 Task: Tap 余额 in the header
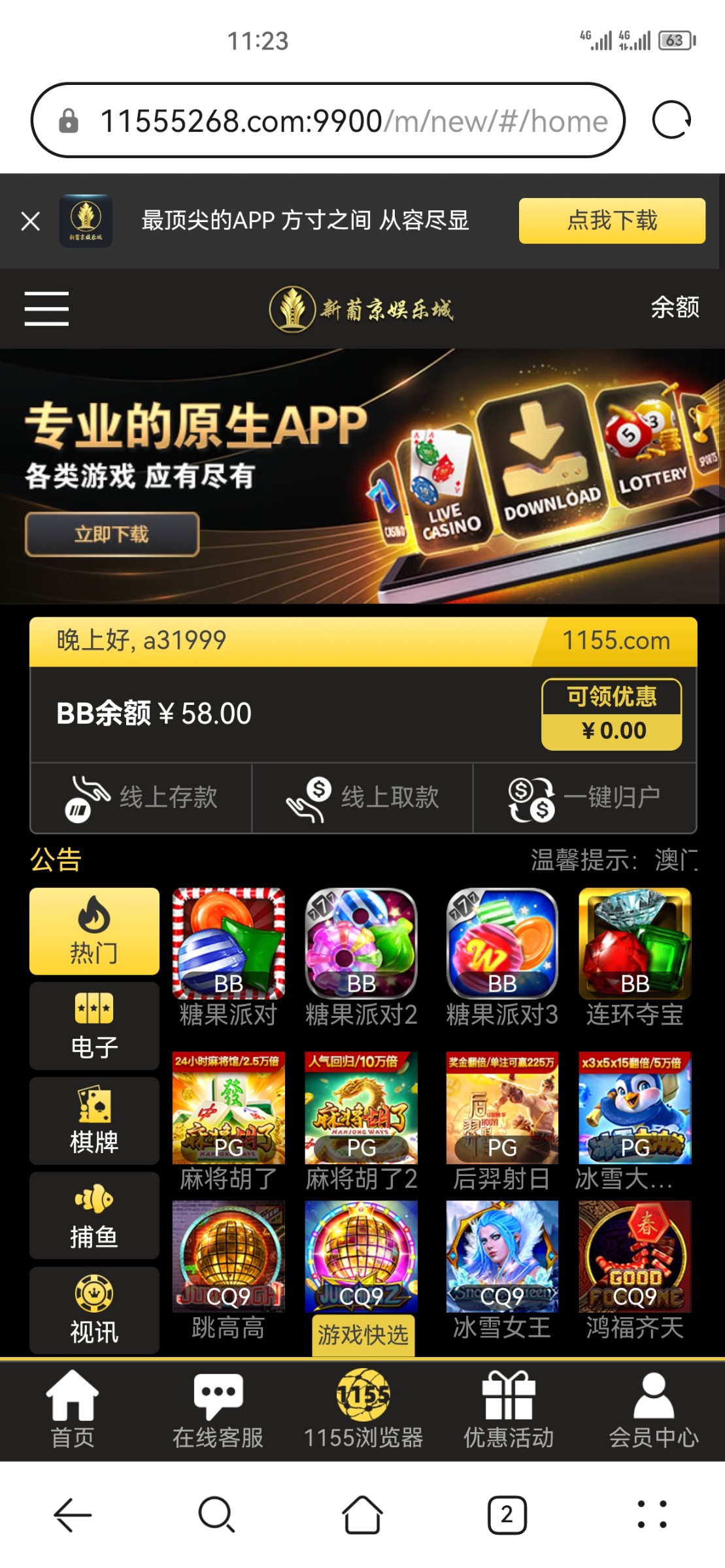click(674, 307)
